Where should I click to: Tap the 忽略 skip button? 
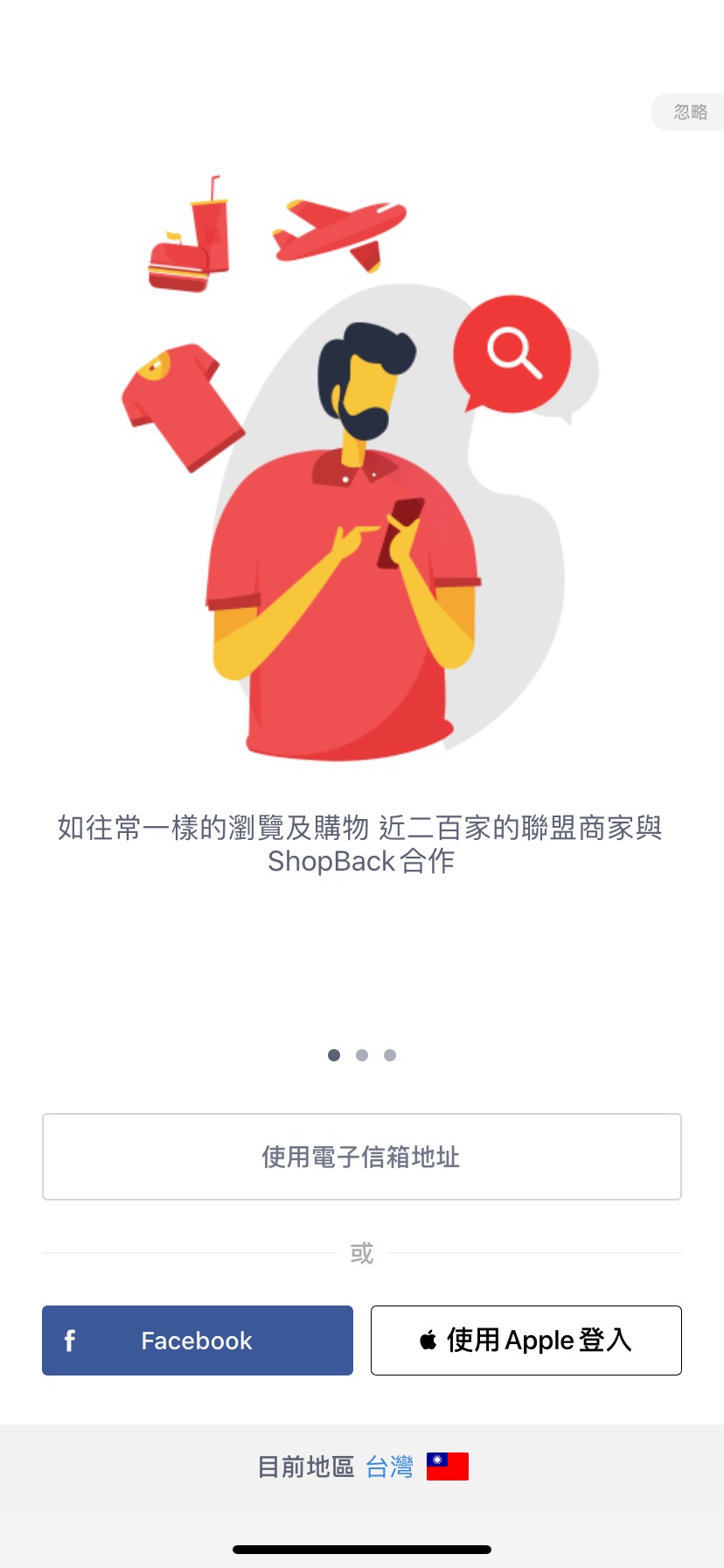coord(690,112)
